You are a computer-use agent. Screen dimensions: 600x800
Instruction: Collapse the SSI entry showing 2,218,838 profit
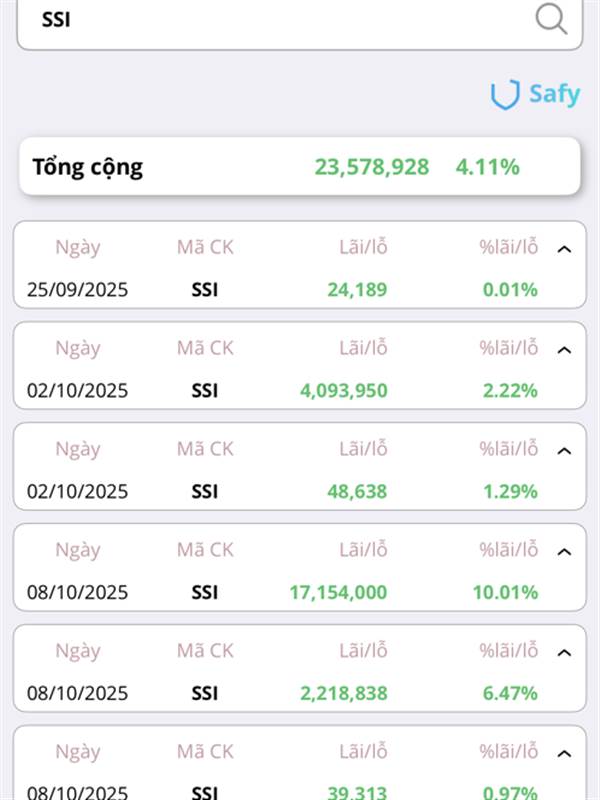pyautogui.click(x=564, y=653)
